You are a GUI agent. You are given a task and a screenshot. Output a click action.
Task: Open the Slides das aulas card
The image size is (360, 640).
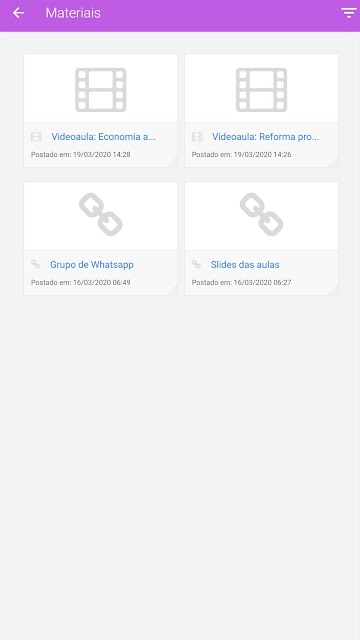pyautogui.click(x=261, y=238)
